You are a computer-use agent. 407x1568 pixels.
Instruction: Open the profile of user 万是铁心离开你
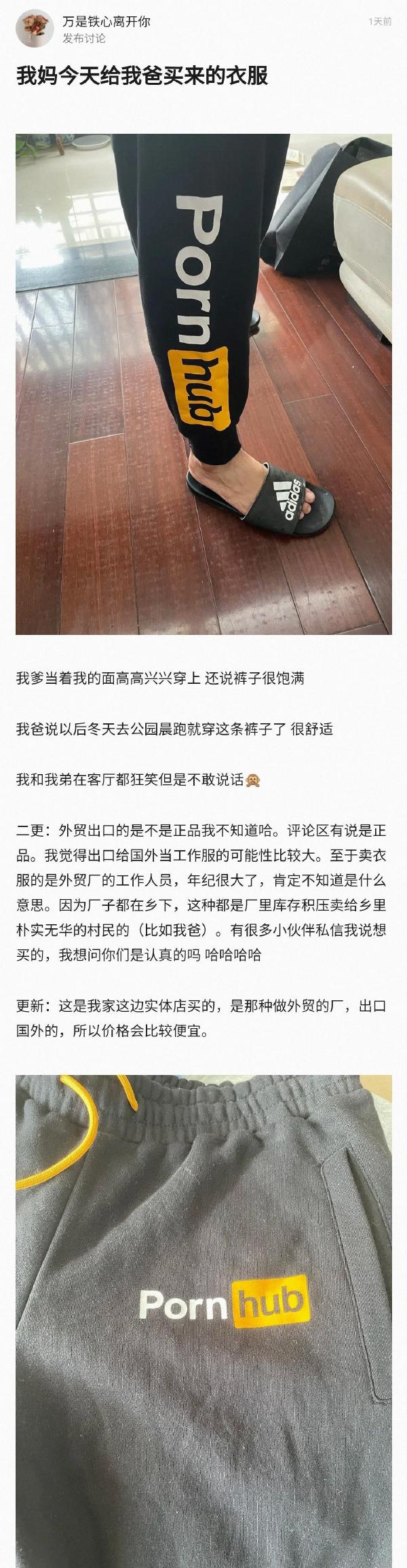pos(106,22)
